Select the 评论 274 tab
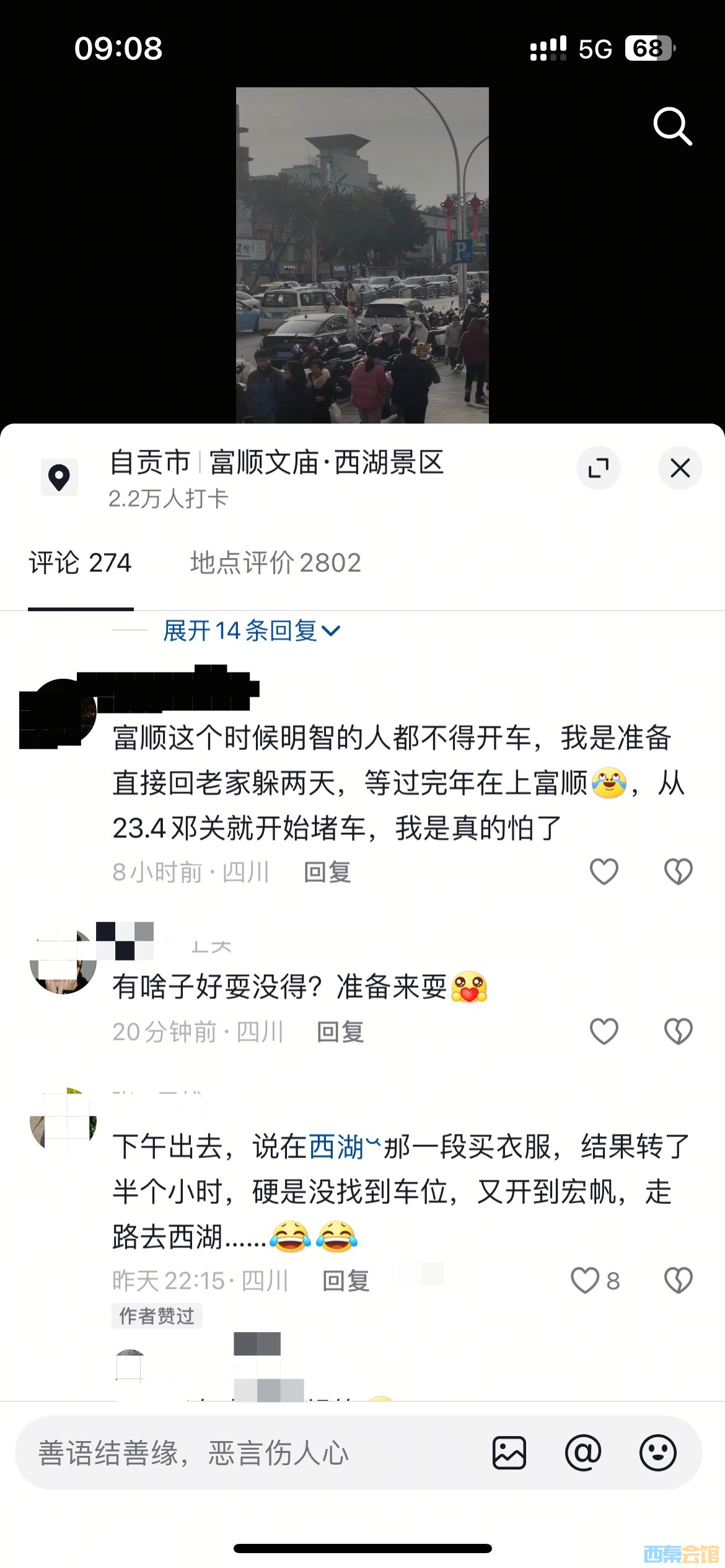 pyautogui.click(x=81, y=563)
